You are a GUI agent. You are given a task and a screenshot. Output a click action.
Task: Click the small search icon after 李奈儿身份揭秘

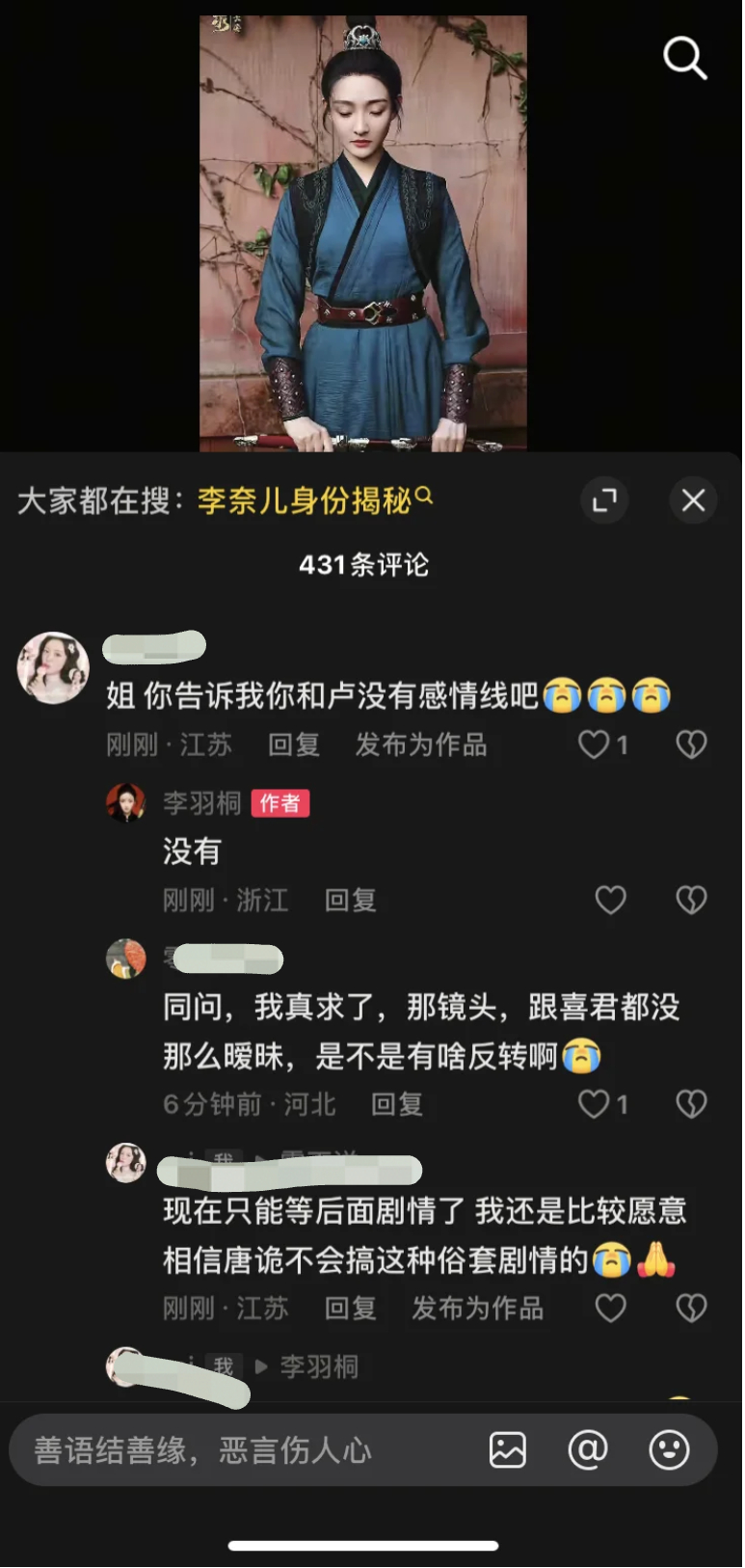pyautogui.click(x=424, y=498)
